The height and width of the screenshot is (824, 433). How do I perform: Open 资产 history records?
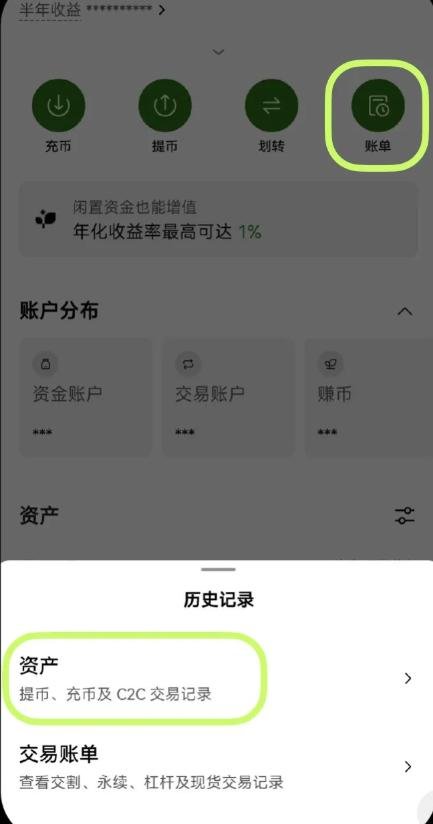[216, 678]
